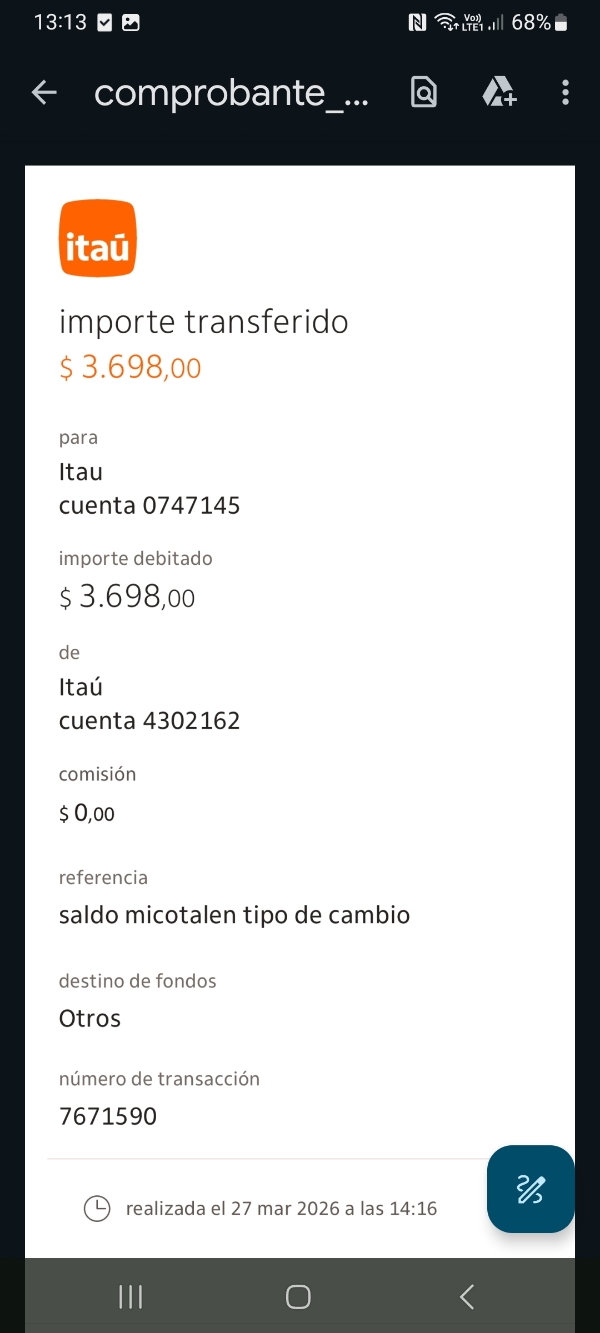Search within the document
600x1333 pixels.
click(x=424, y=93)
